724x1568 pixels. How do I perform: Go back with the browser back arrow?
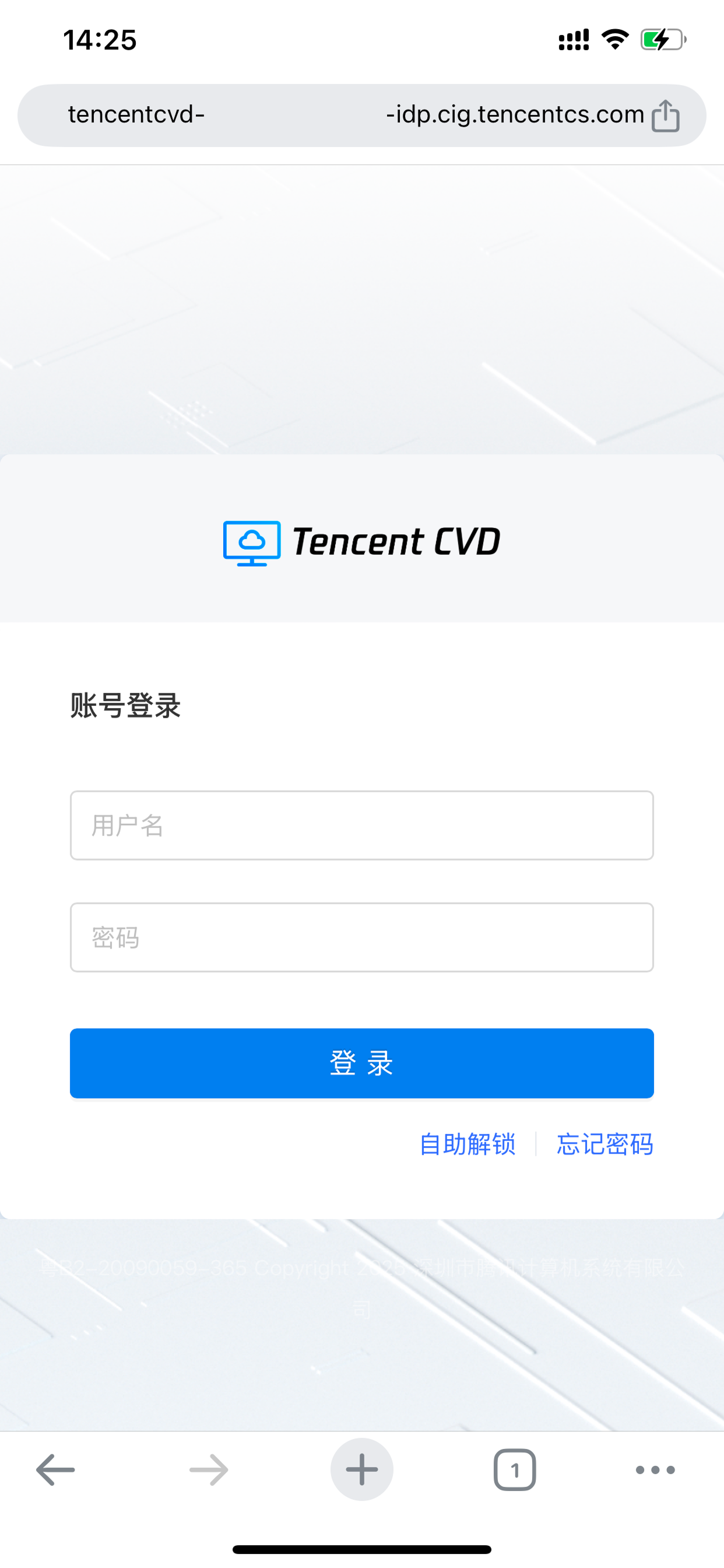55,1470
